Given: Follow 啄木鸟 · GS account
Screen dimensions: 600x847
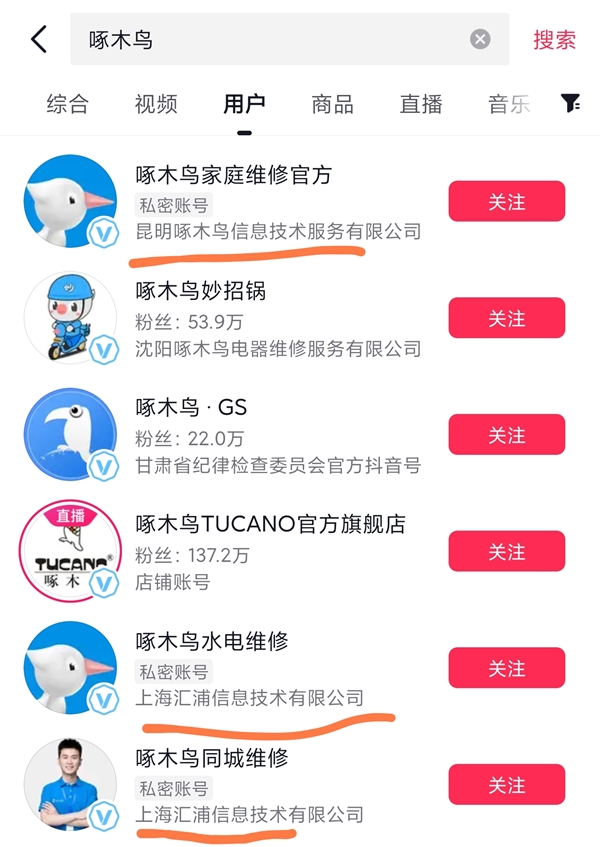Looking at the screenshot, I should click(506, 435).
